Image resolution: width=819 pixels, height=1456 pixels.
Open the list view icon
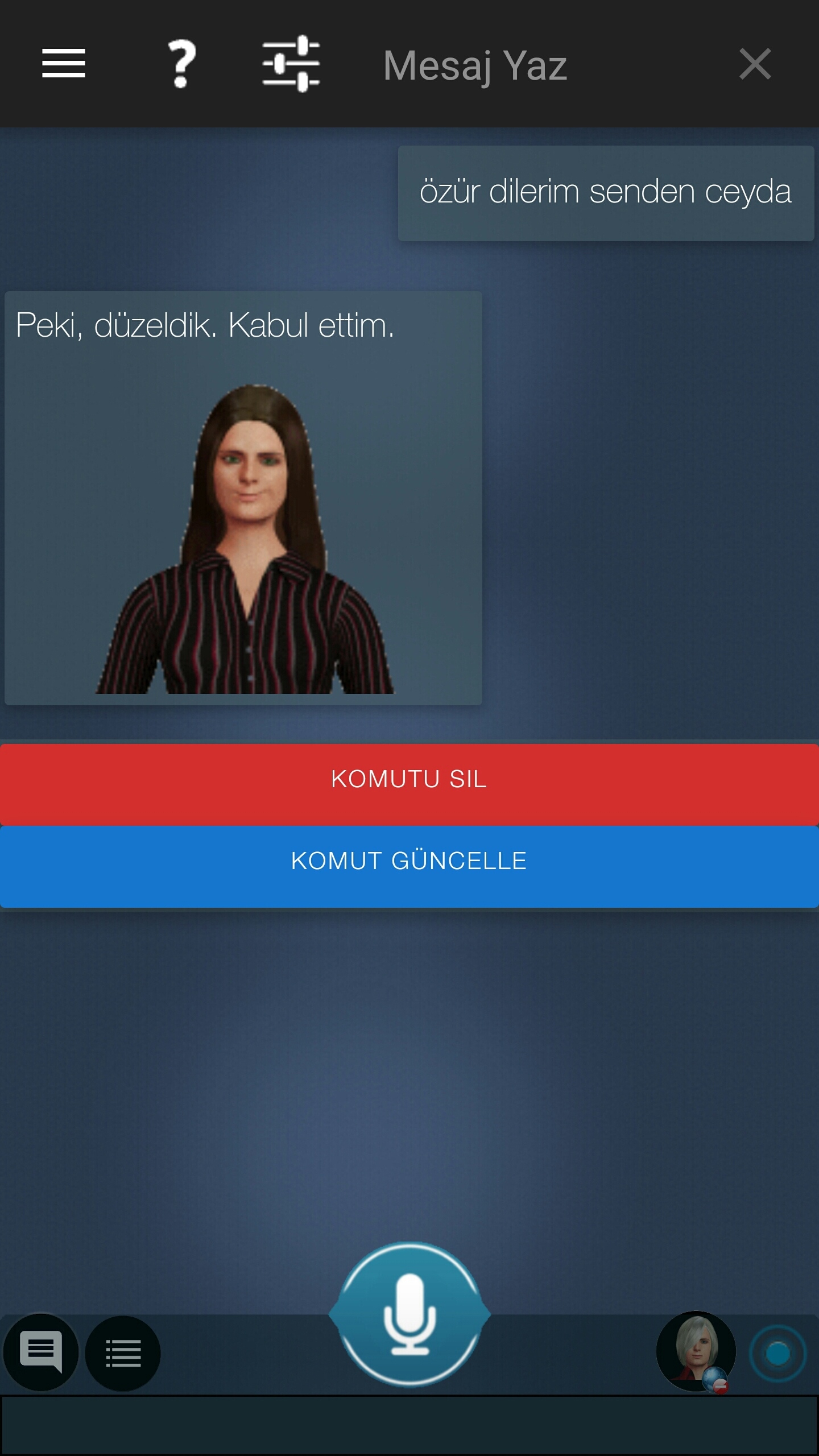[123, 1352]
